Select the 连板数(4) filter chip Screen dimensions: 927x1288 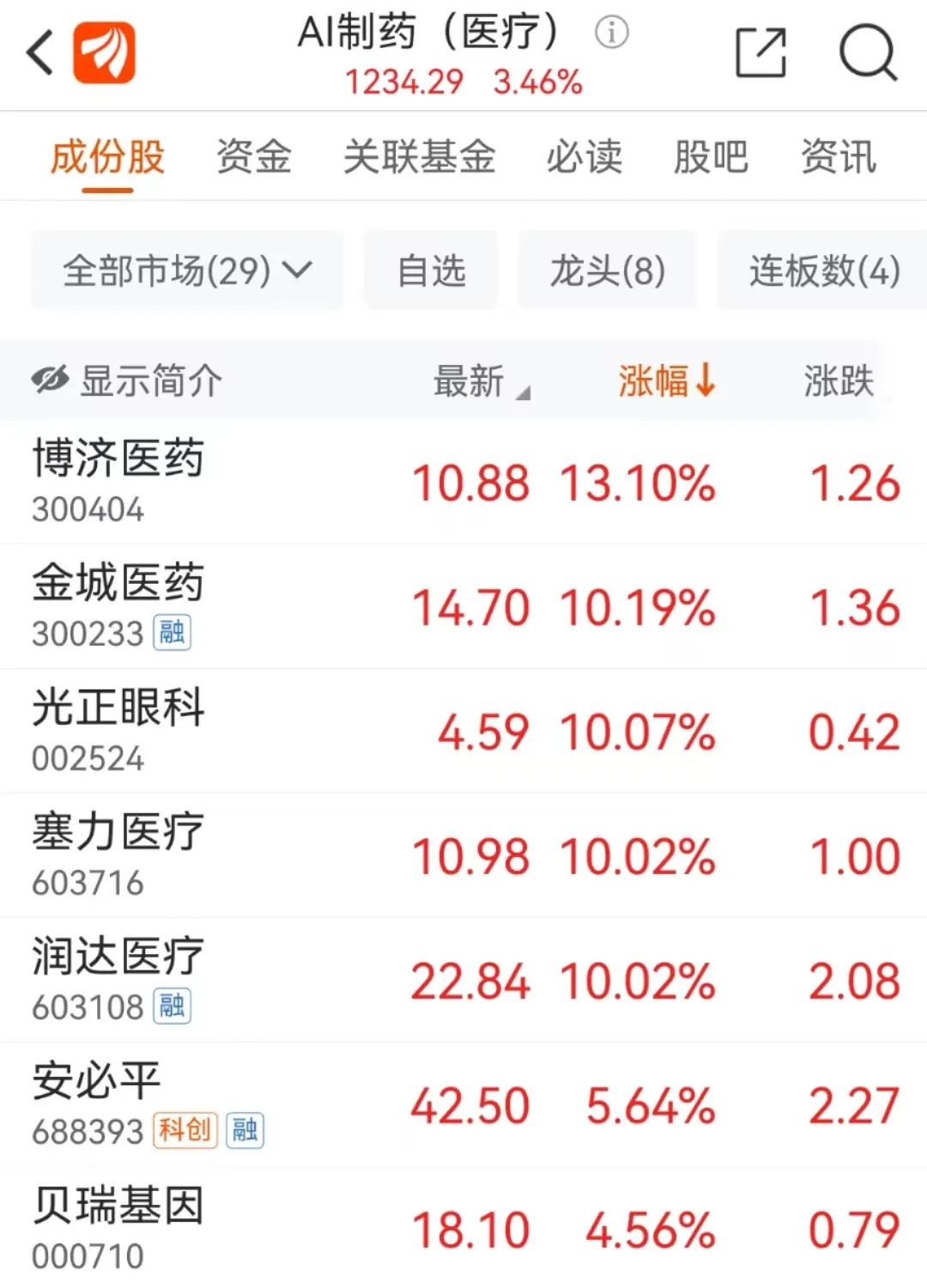(824, 271)
